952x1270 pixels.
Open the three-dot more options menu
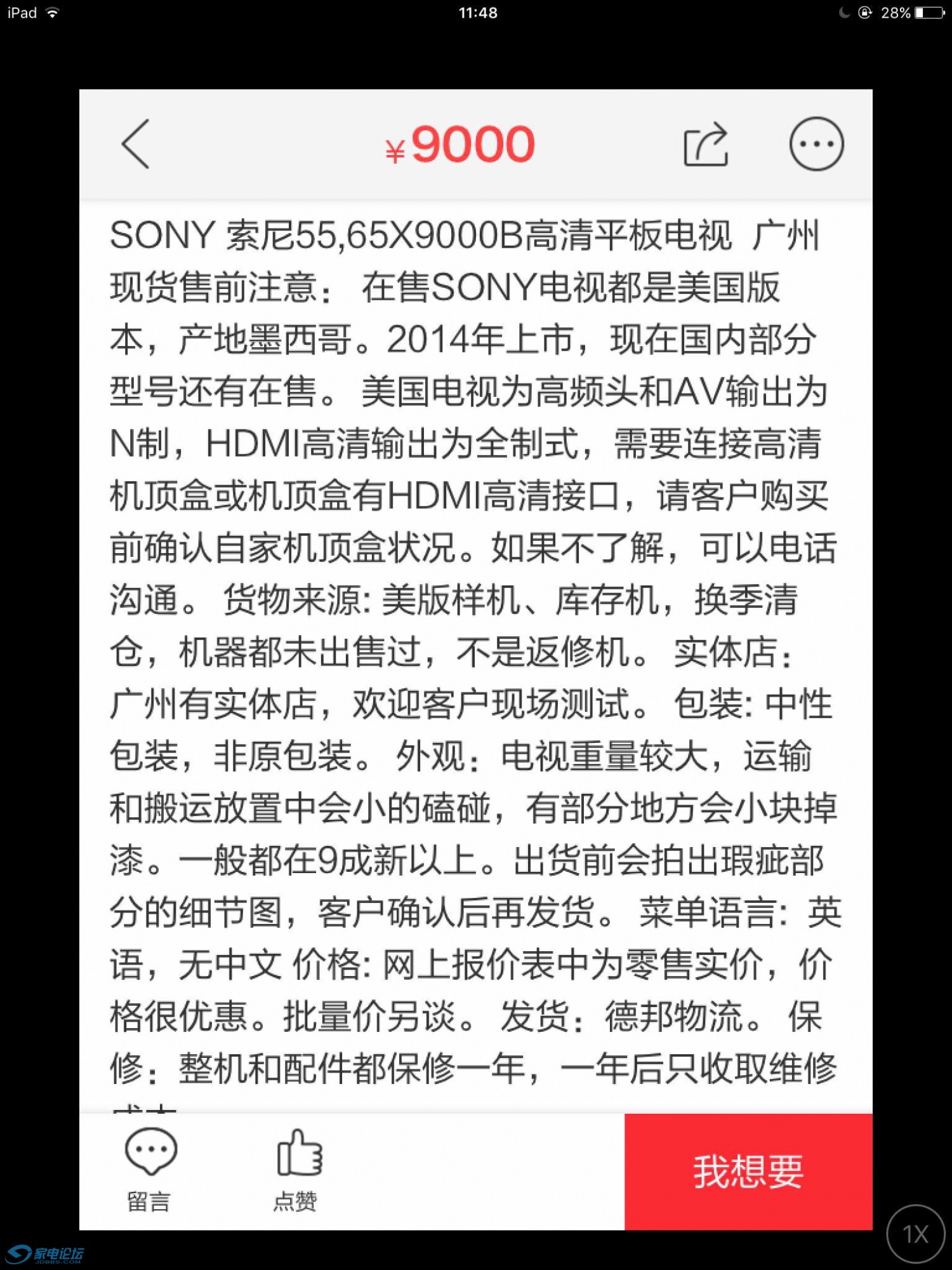(816, 144)
